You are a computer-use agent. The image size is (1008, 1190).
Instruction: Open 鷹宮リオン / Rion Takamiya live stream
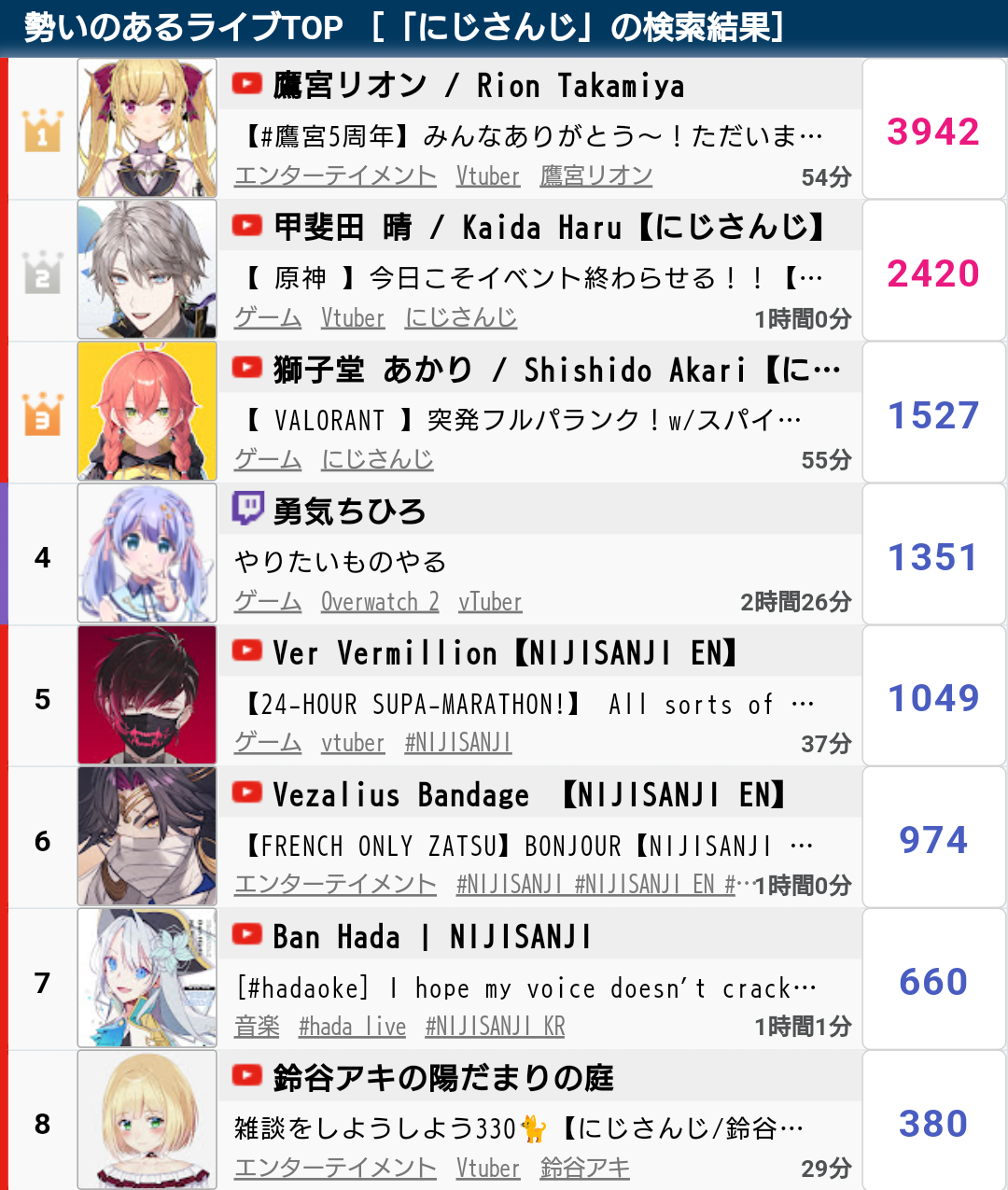(x=478, y=86)
